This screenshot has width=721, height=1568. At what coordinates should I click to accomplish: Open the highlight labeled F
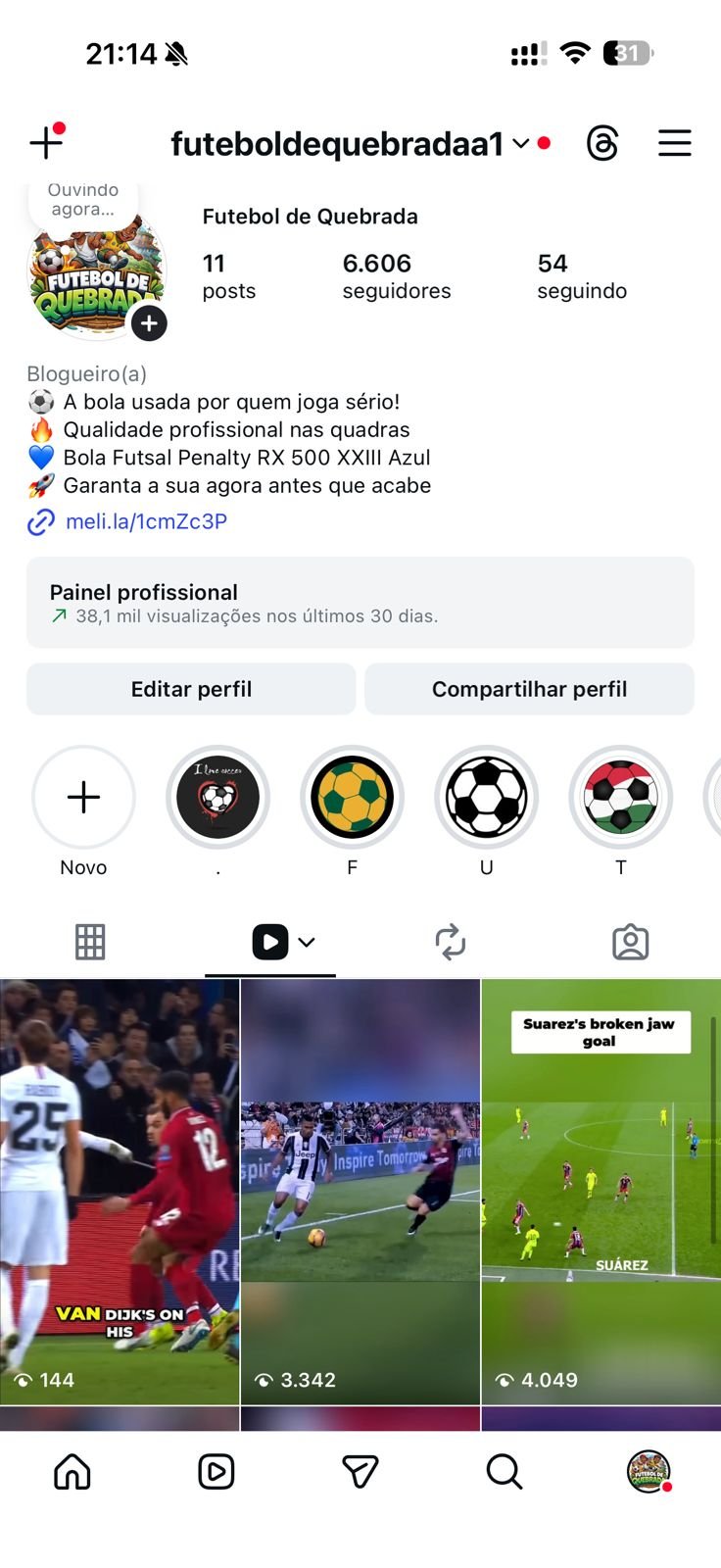[352, 798]
